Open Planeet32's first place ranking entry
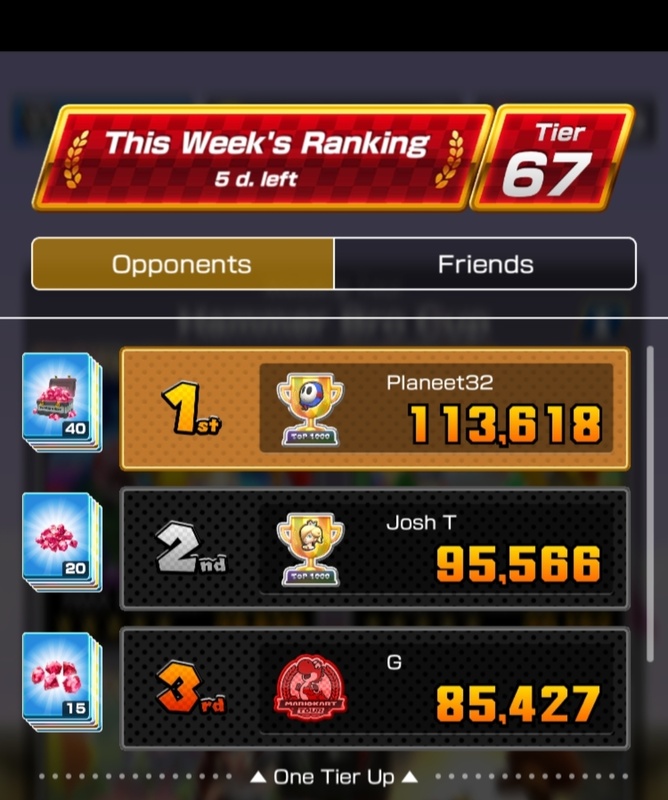The height and width of the screenshot is (800, 668). [374, 408]
